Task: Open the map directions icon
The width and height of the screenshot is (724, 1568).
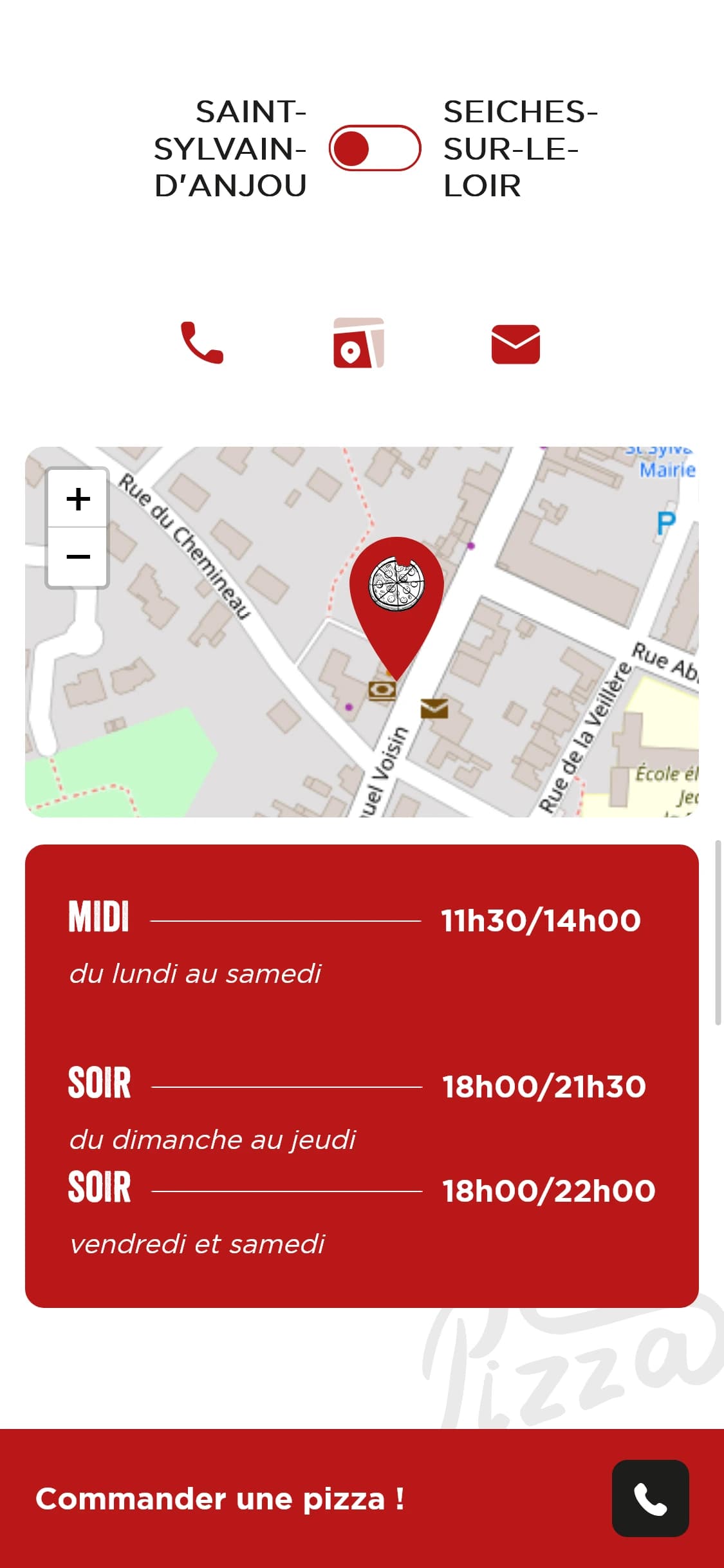Action: (x=358, y=343)
